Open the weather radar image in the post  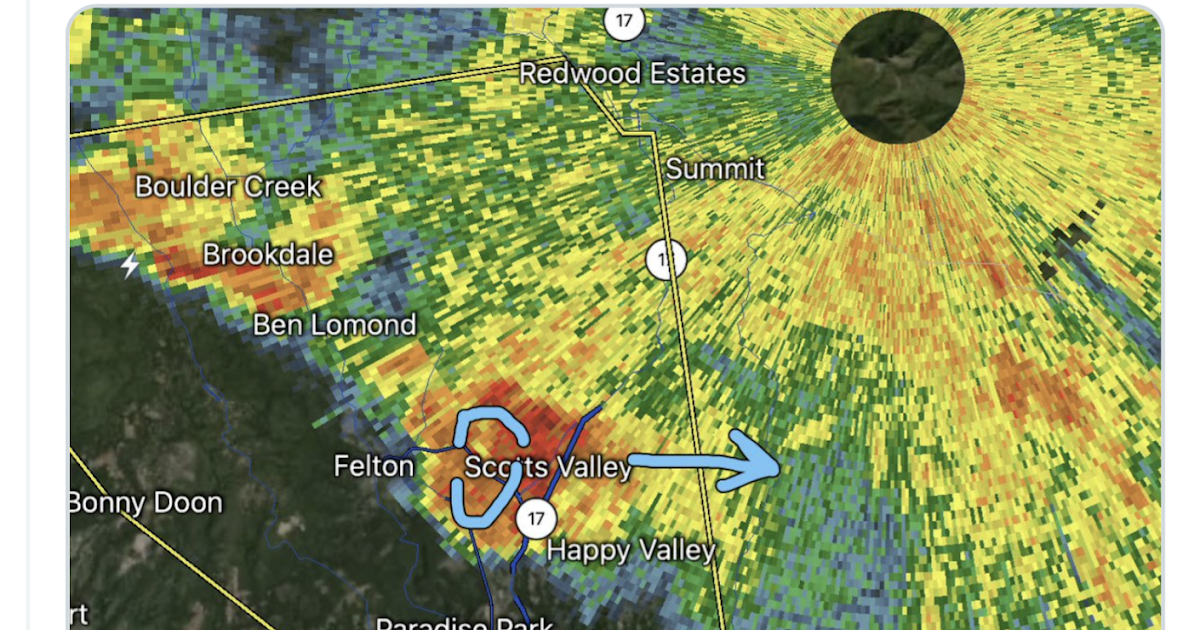(615, 320)
